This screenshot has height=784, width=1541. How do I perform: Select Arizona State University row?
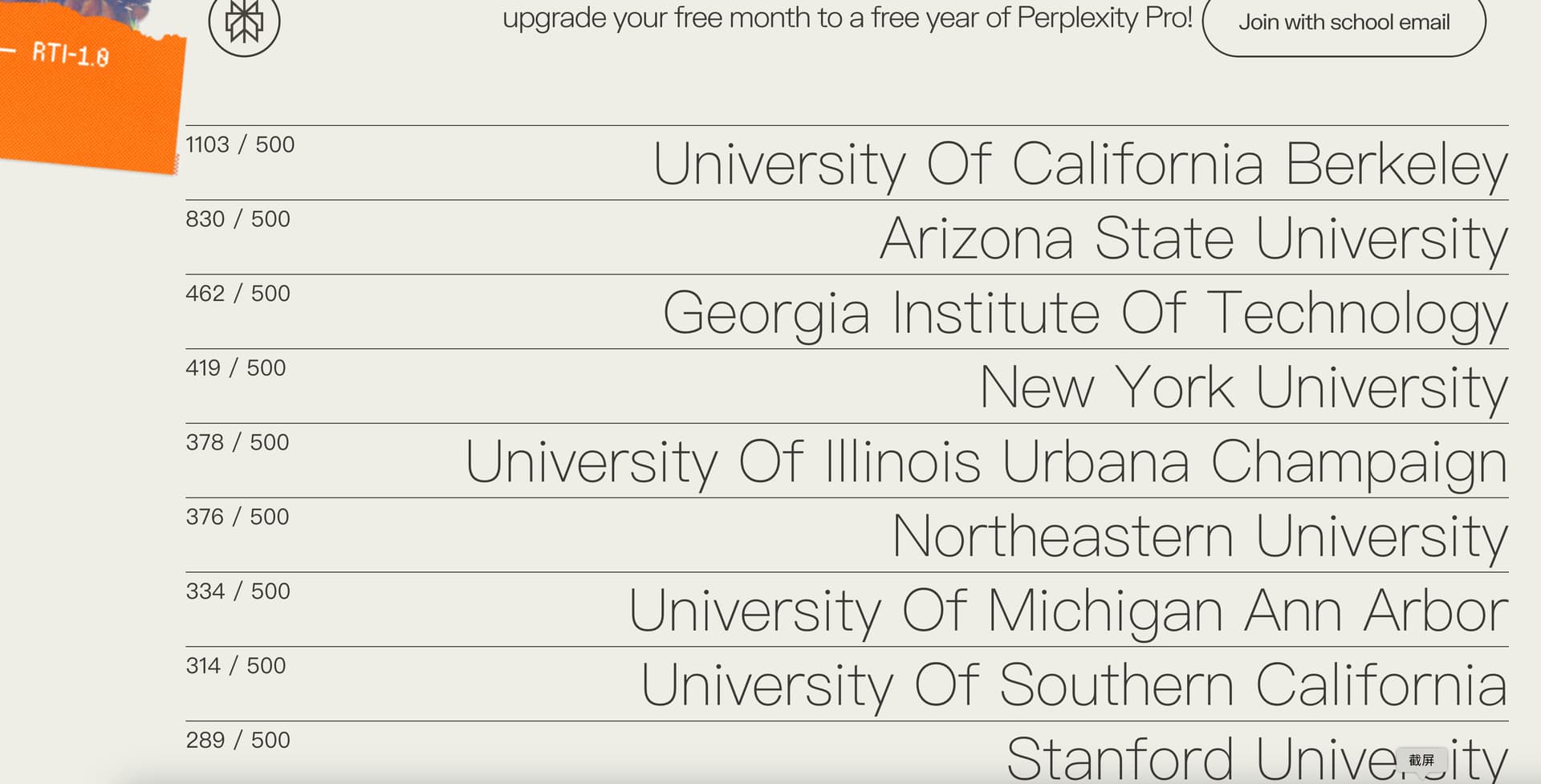coord(847,238)
